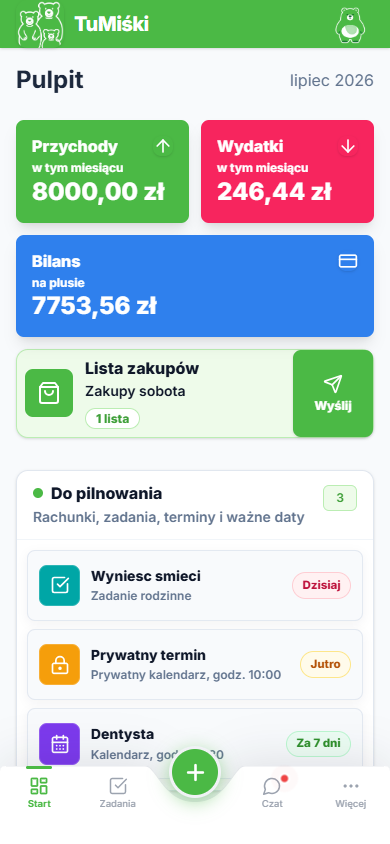This screenshot has height=844, width=390.
Task: Open the bear profile avatar
Action: tap(350, 25)
